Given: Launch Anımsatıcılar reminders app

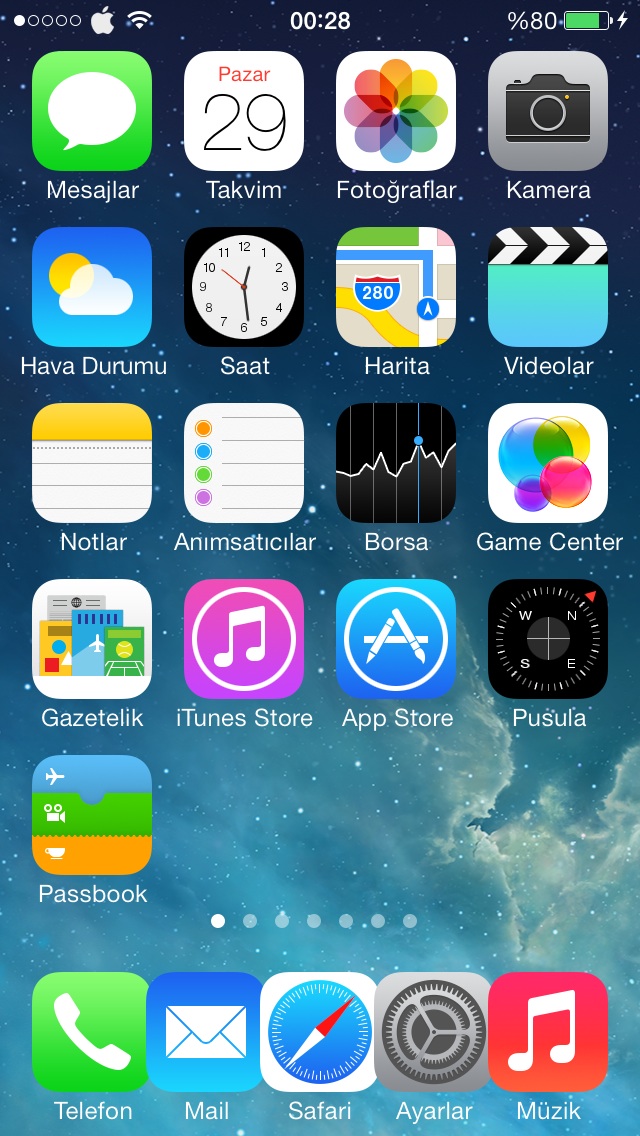Looking at the screenshot, I should coord(244,463).
